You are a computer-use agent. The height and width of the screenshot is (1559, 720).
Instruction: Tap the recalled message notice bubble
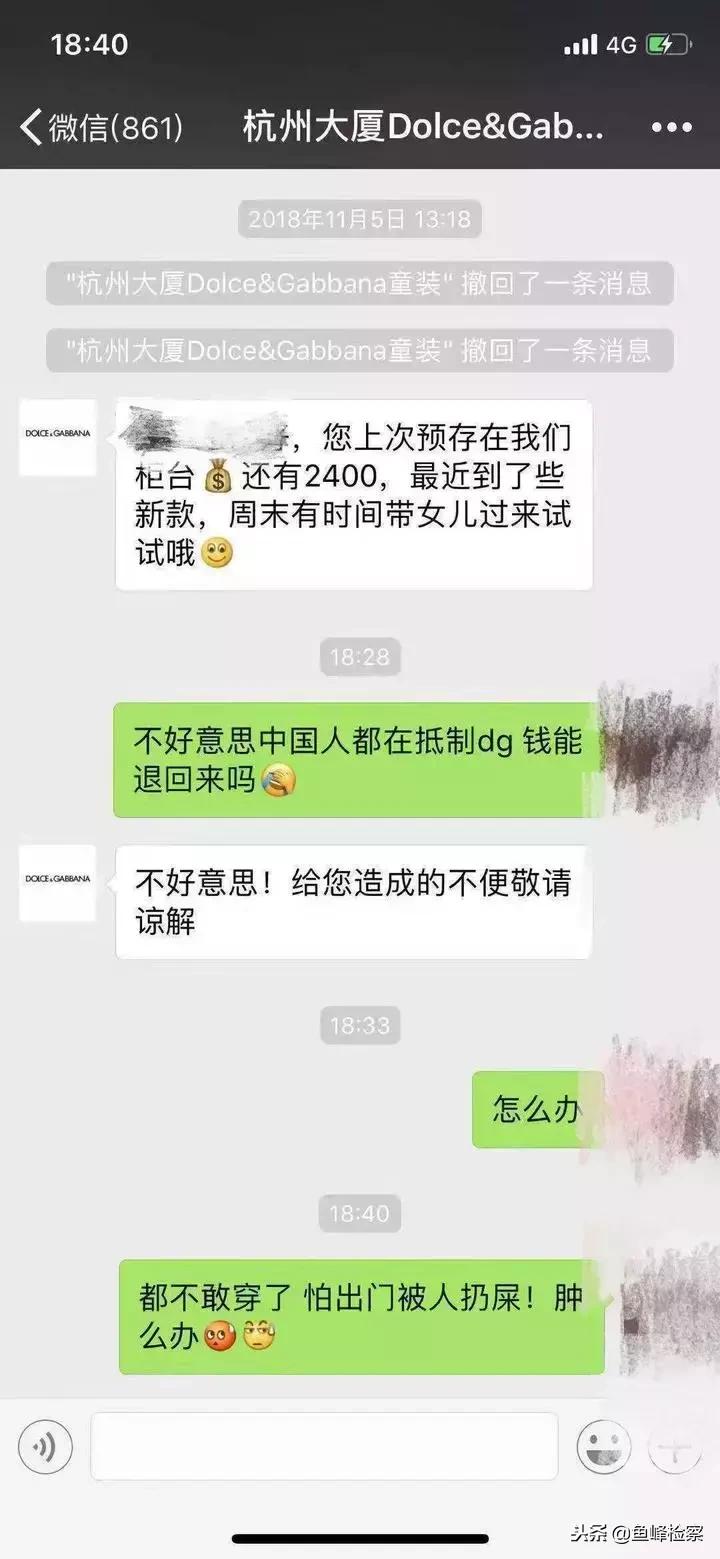360,285
